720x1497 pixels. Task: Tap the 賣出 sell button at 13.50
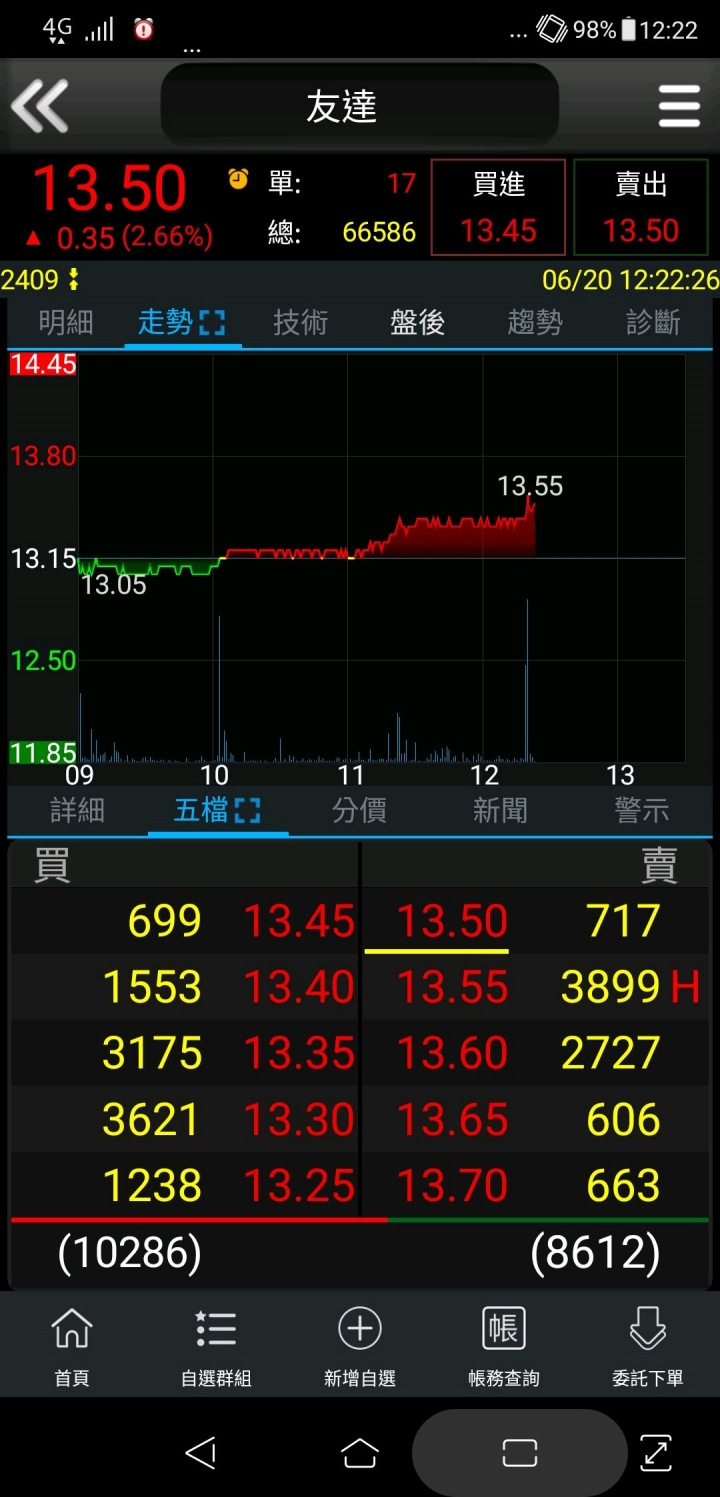coord(641,208)
